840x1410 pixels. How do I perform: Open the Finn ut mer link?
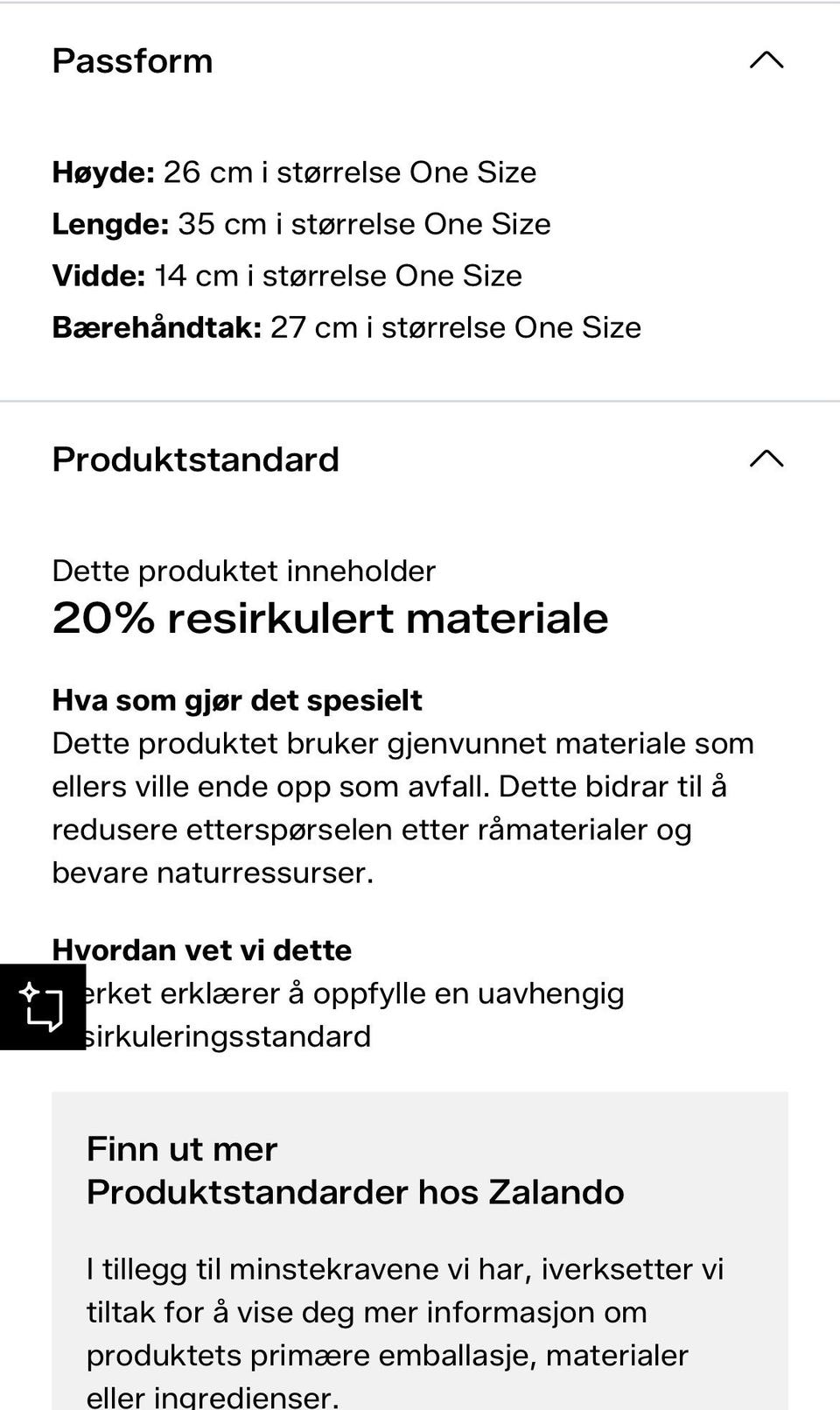[180, 1149]
